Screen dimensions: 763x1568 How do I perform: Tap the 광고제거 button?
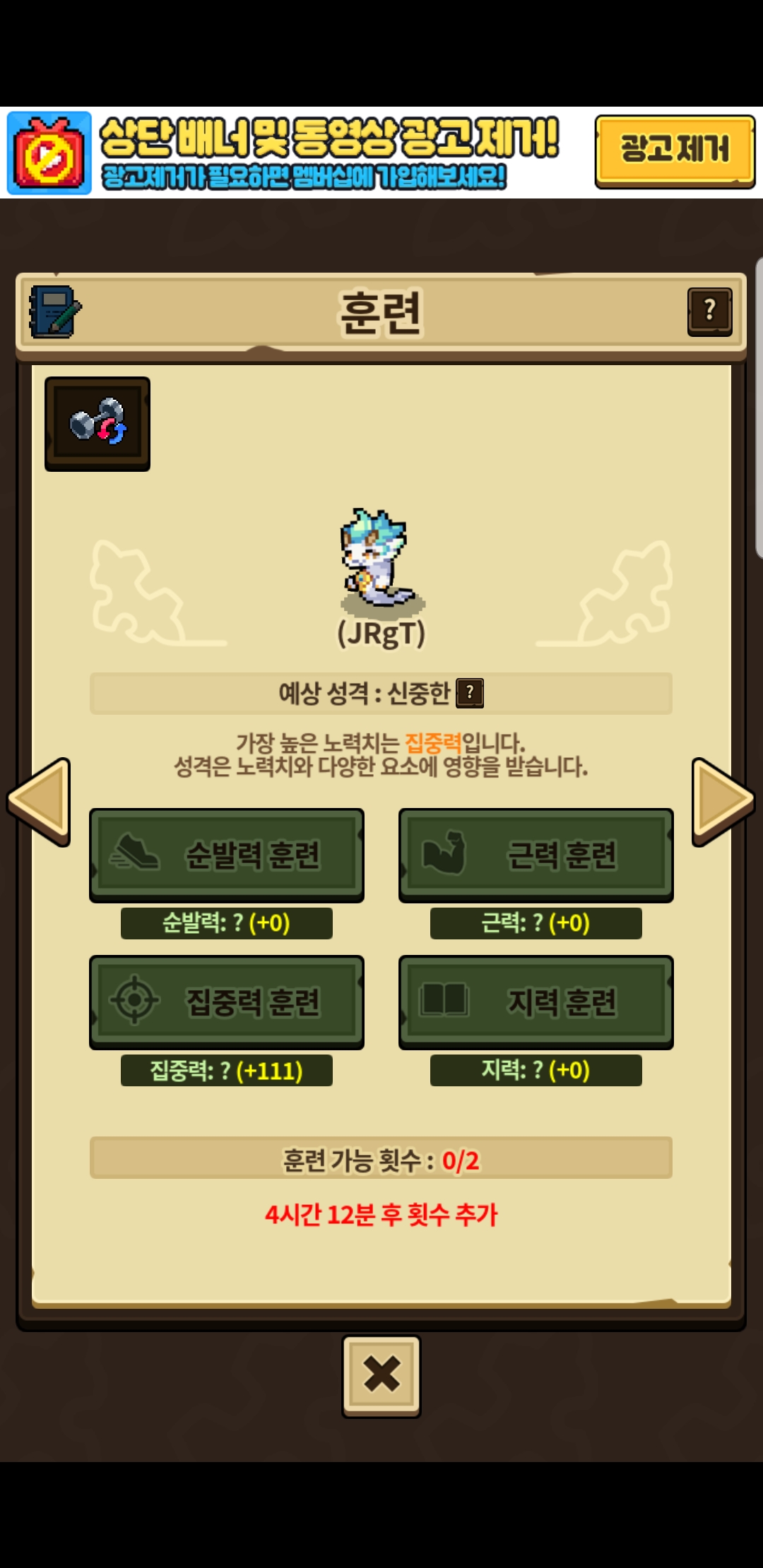point(675,150)
